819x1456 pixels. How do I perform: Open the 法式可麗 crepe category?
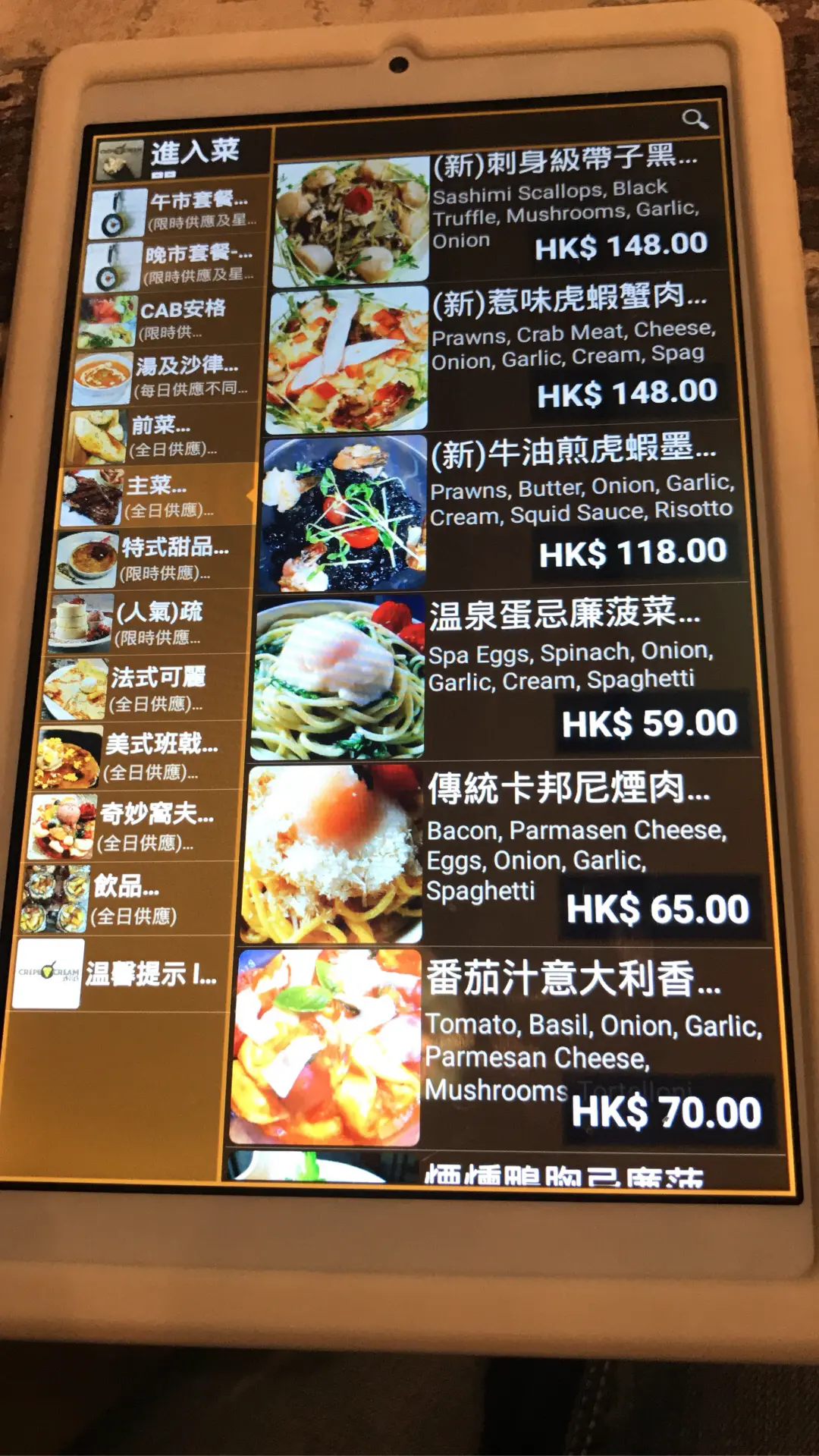(x=143, y=688)
